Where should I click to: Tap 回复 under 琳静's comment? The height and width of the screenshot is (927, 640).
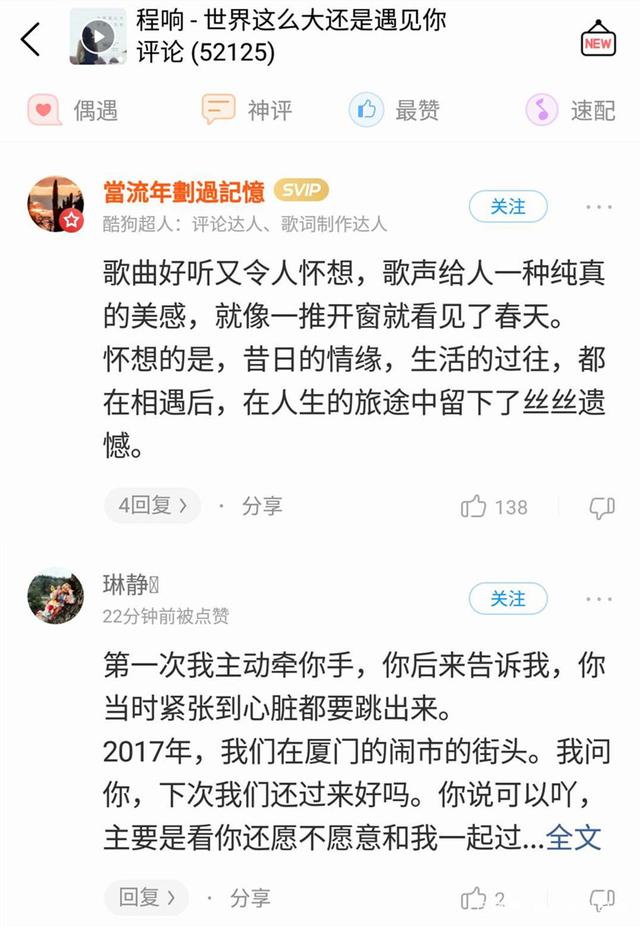point(145,897)
